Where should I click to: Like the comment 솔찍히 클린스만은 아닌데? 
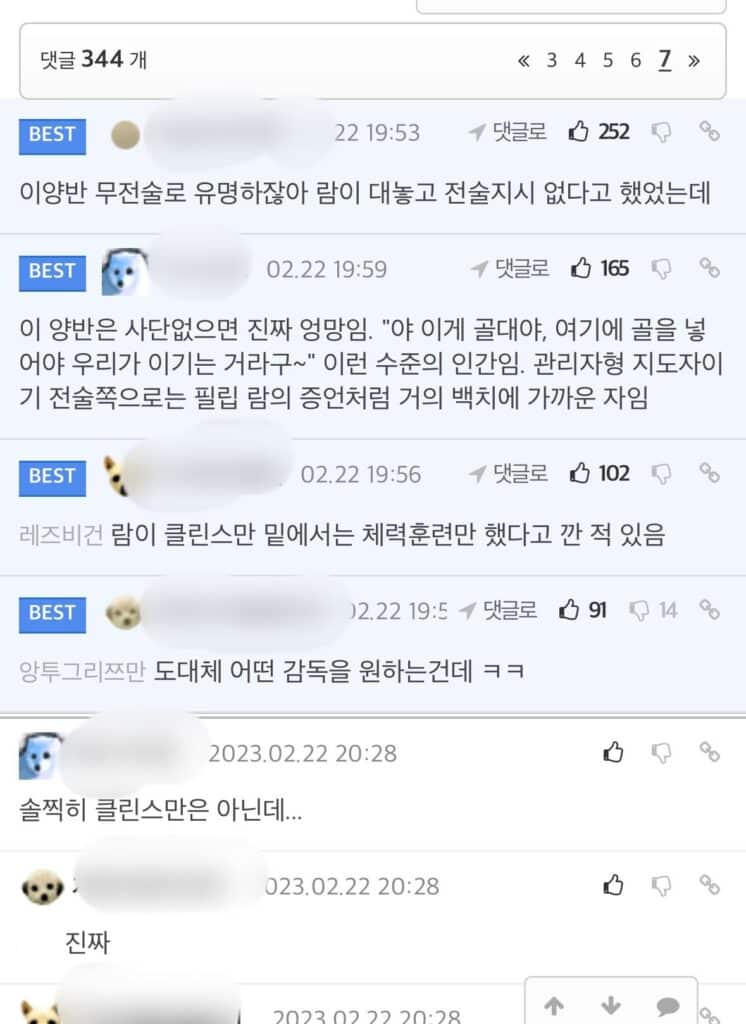(614, 752)
